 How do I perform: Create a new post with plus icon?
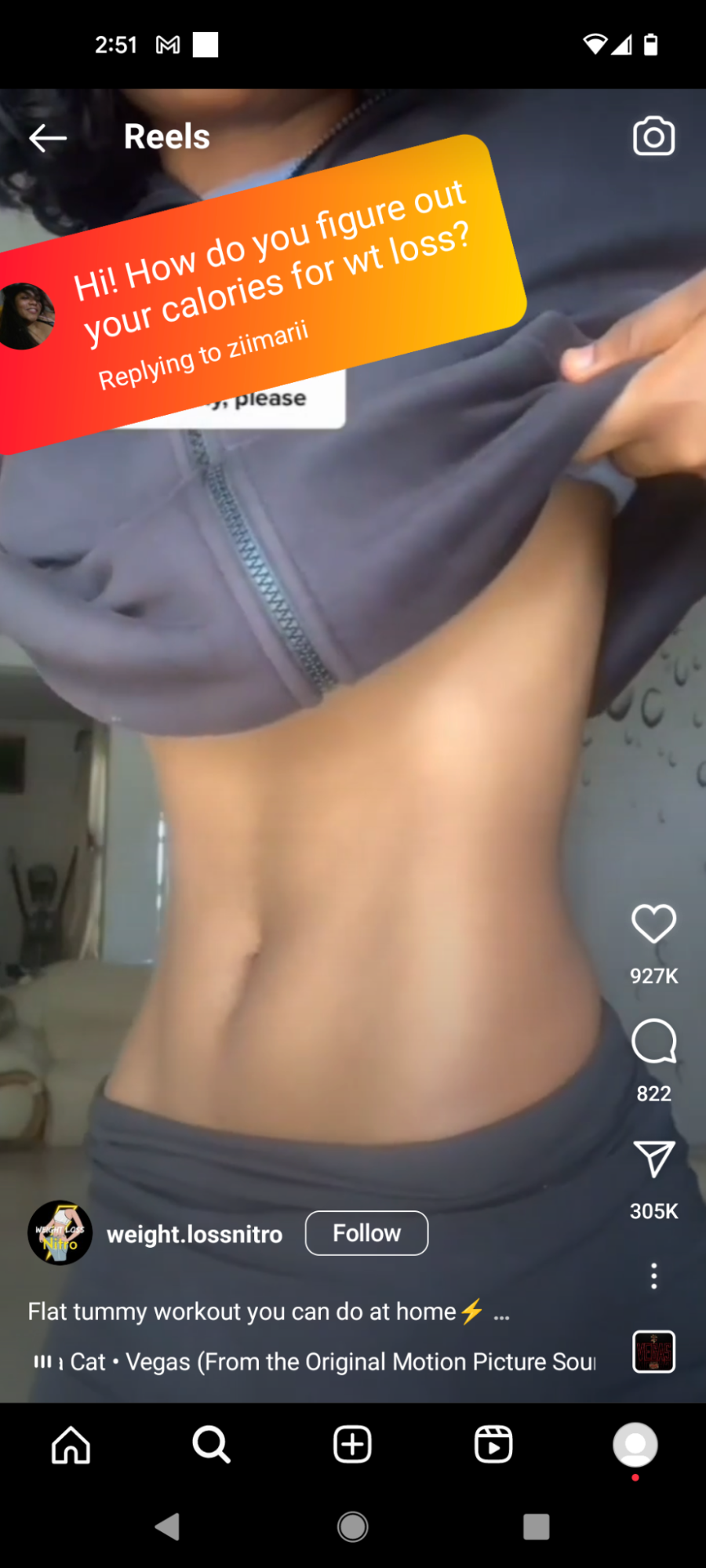click(x=352, y=1445)
